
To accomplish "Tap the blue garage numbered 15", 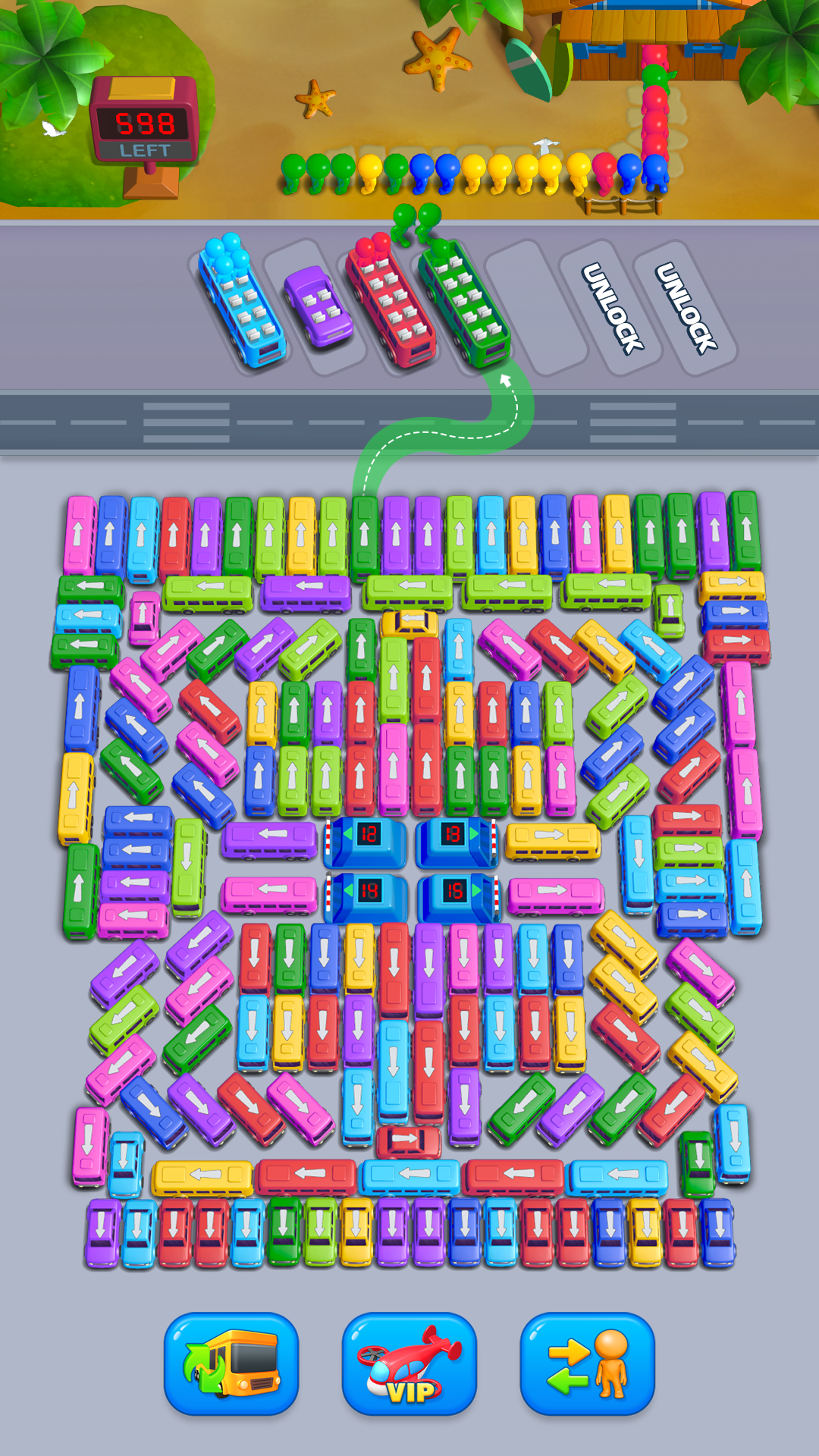I will (x=456, y=896).
